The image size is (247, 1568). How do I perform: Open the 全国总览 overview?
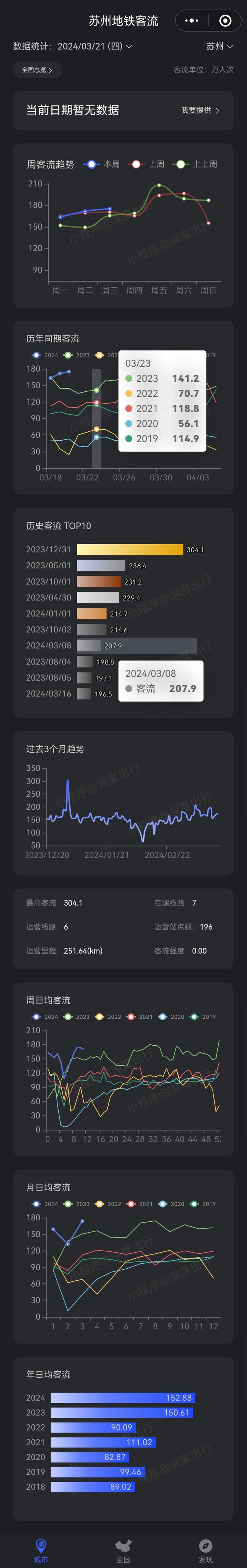tap(37, 70)
